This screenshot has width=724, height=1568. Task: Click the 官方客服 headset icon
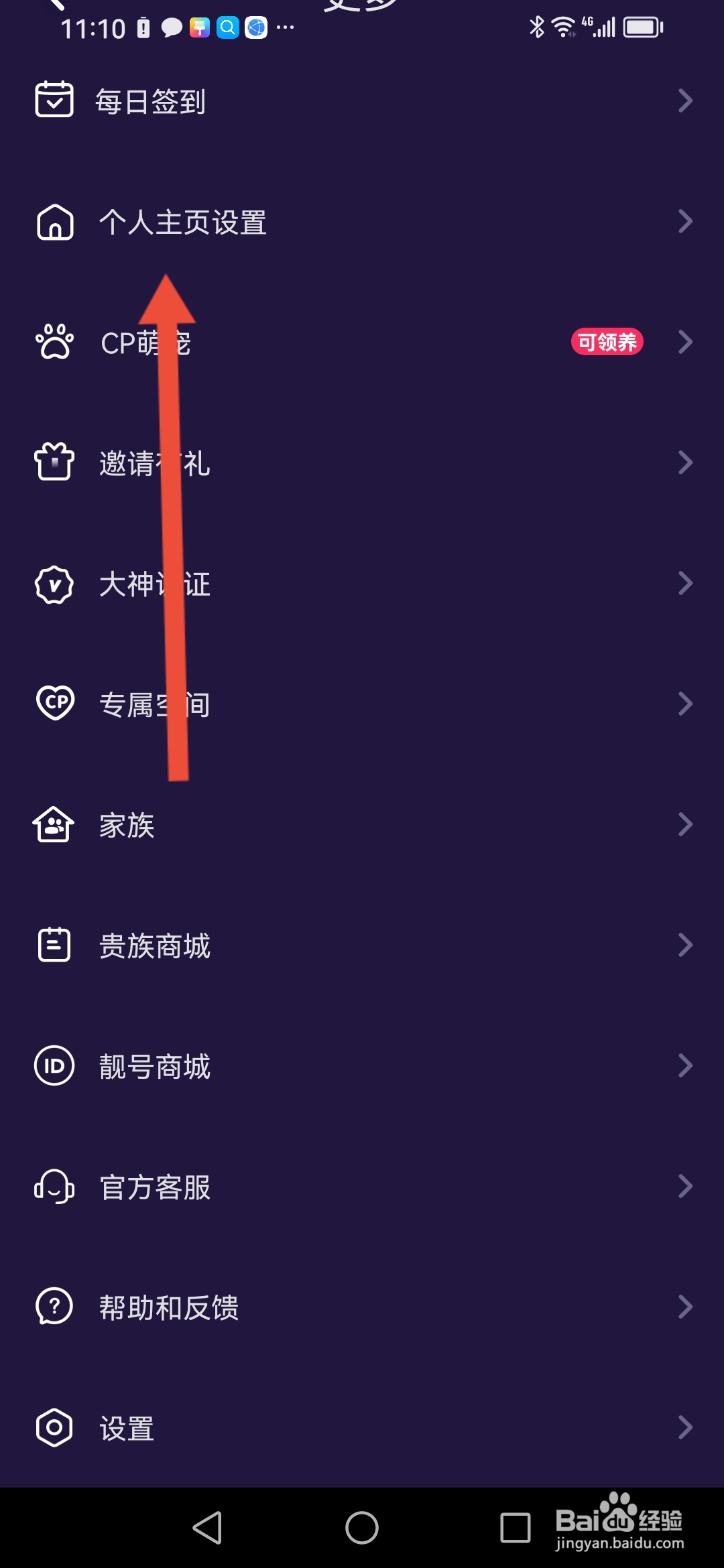point(54,1186)
